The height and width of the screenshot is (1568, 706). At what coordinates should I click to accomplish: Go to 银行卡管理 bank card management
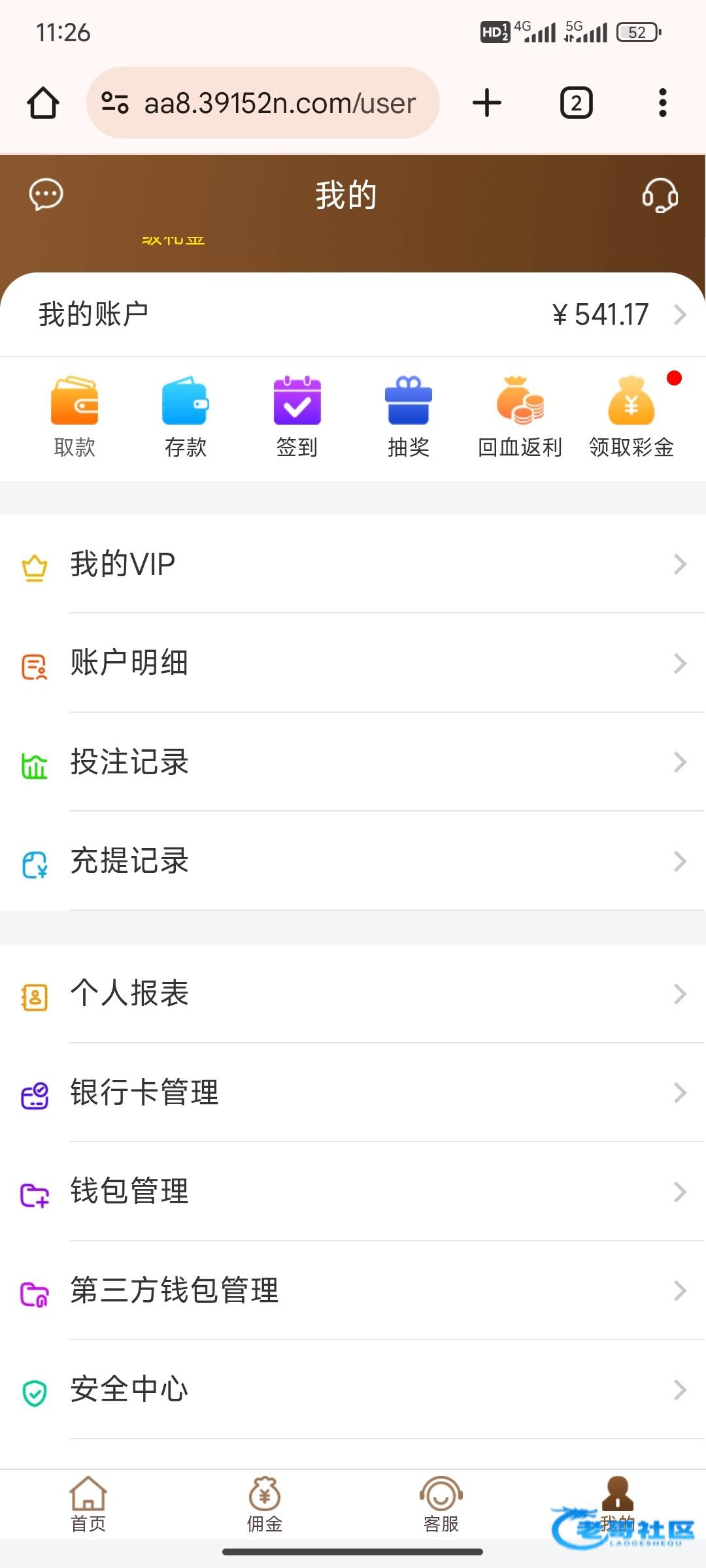353,1092
